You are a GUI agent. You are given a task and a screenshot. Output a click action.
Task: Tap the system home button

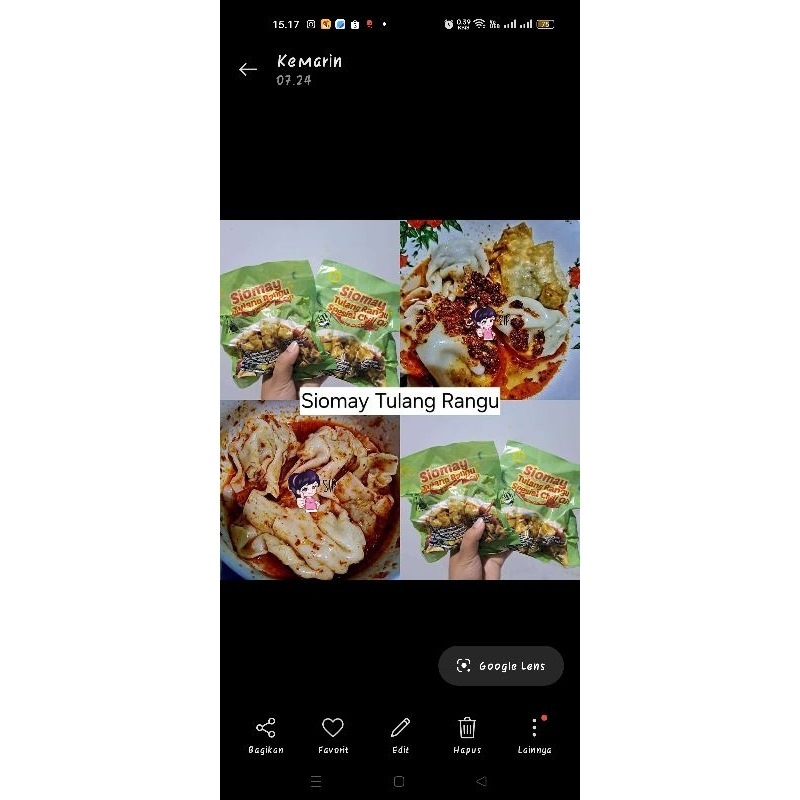tap(399, 781)
